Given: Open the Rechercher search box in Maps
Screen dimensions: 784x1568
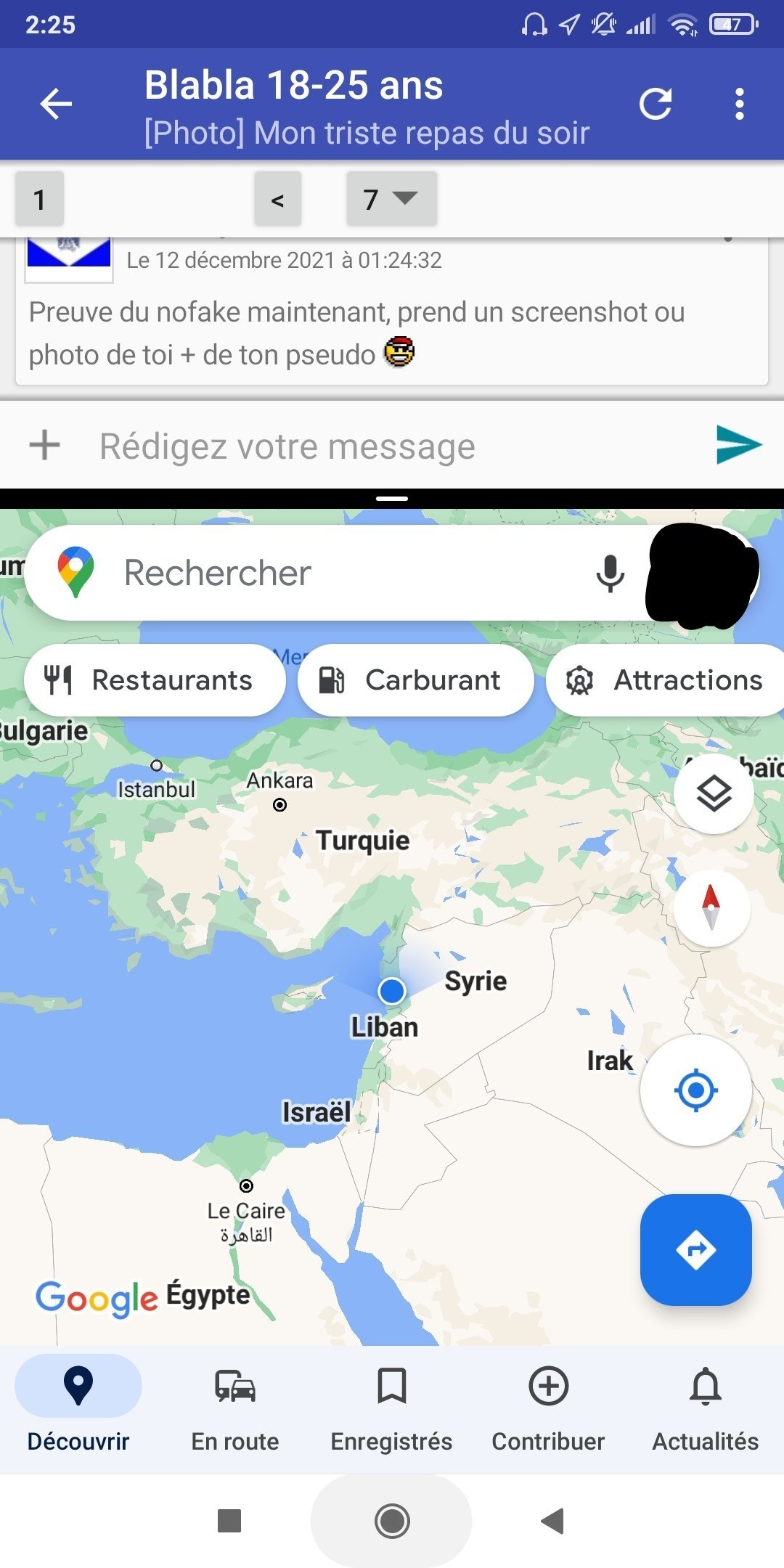Looking at the screenshot, I should (x=327, y=573).
